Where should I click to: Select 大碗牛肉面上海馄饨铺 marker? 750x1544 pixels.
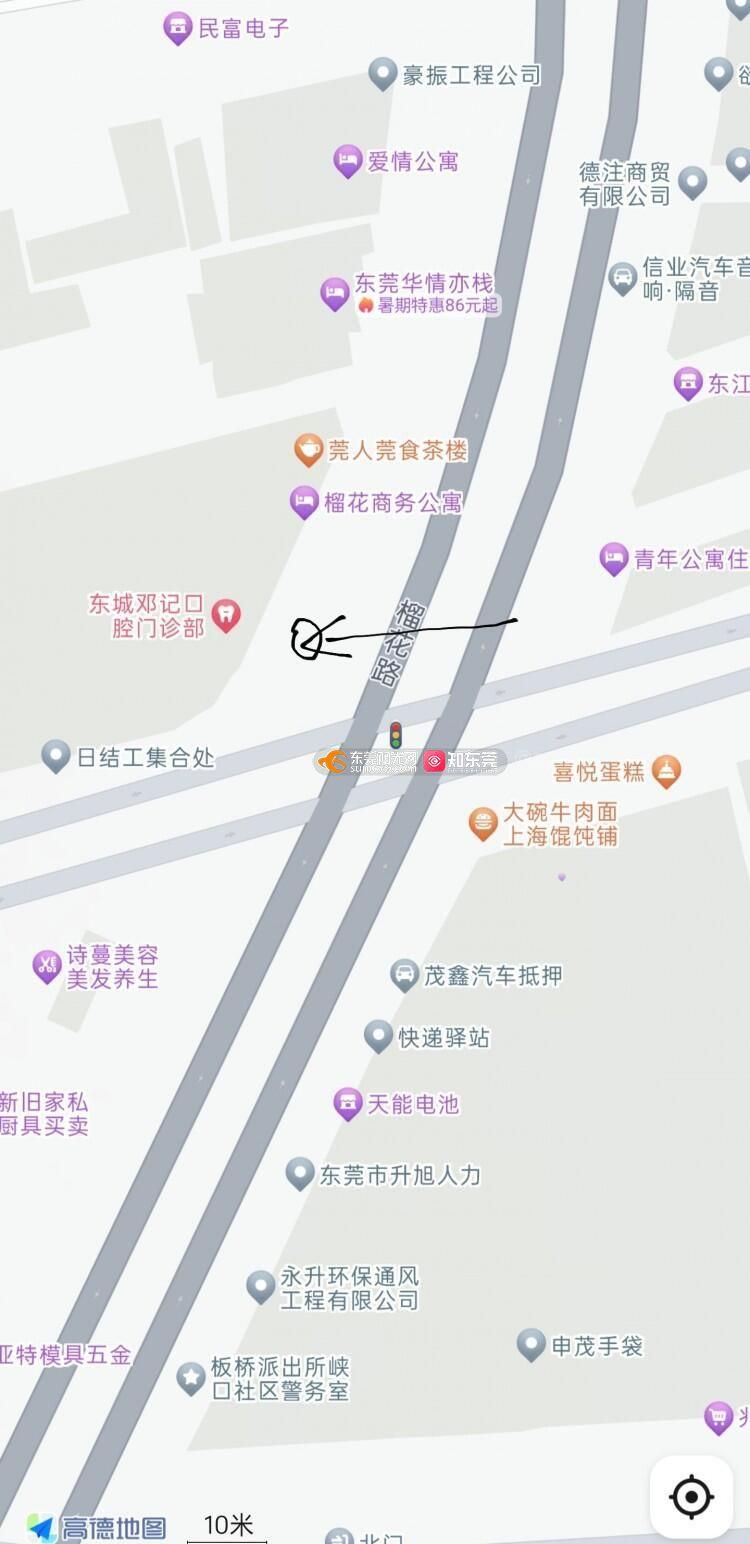484,823
